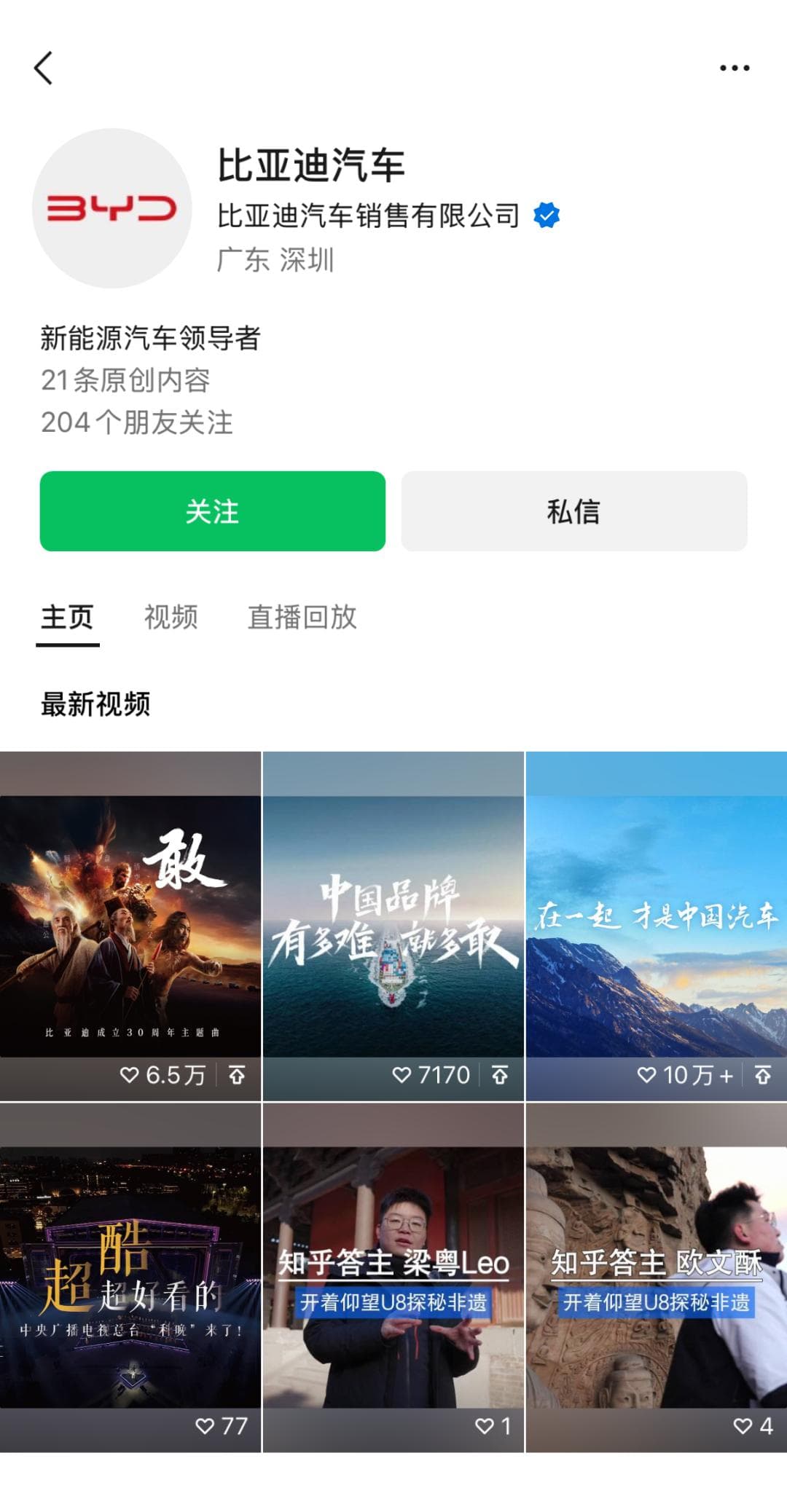Screen dimensions: 787x1512
Task: Open the 比亚迪成立30周年主题曲 video
Action: coord(130,925)
